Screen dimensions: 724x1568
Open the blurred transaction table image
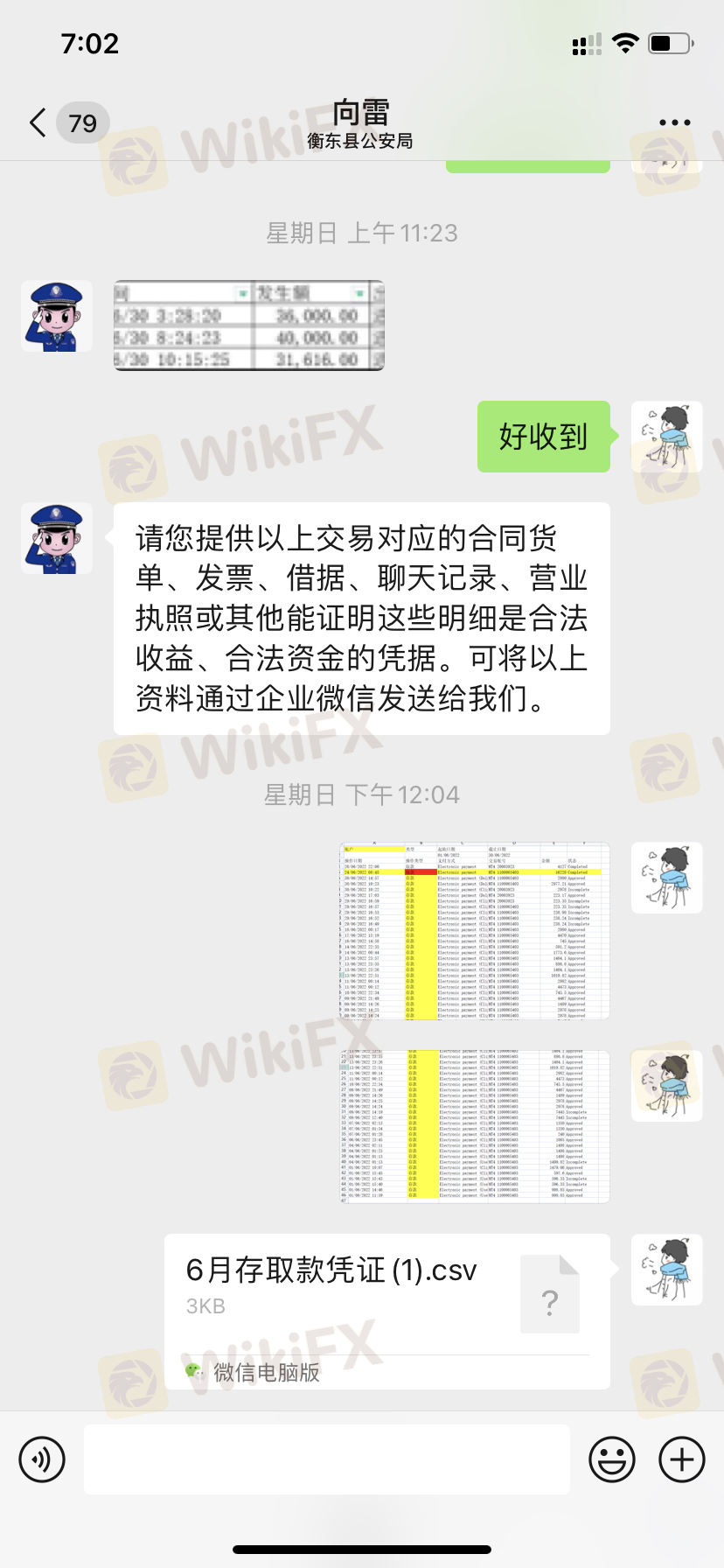(249, 325)
